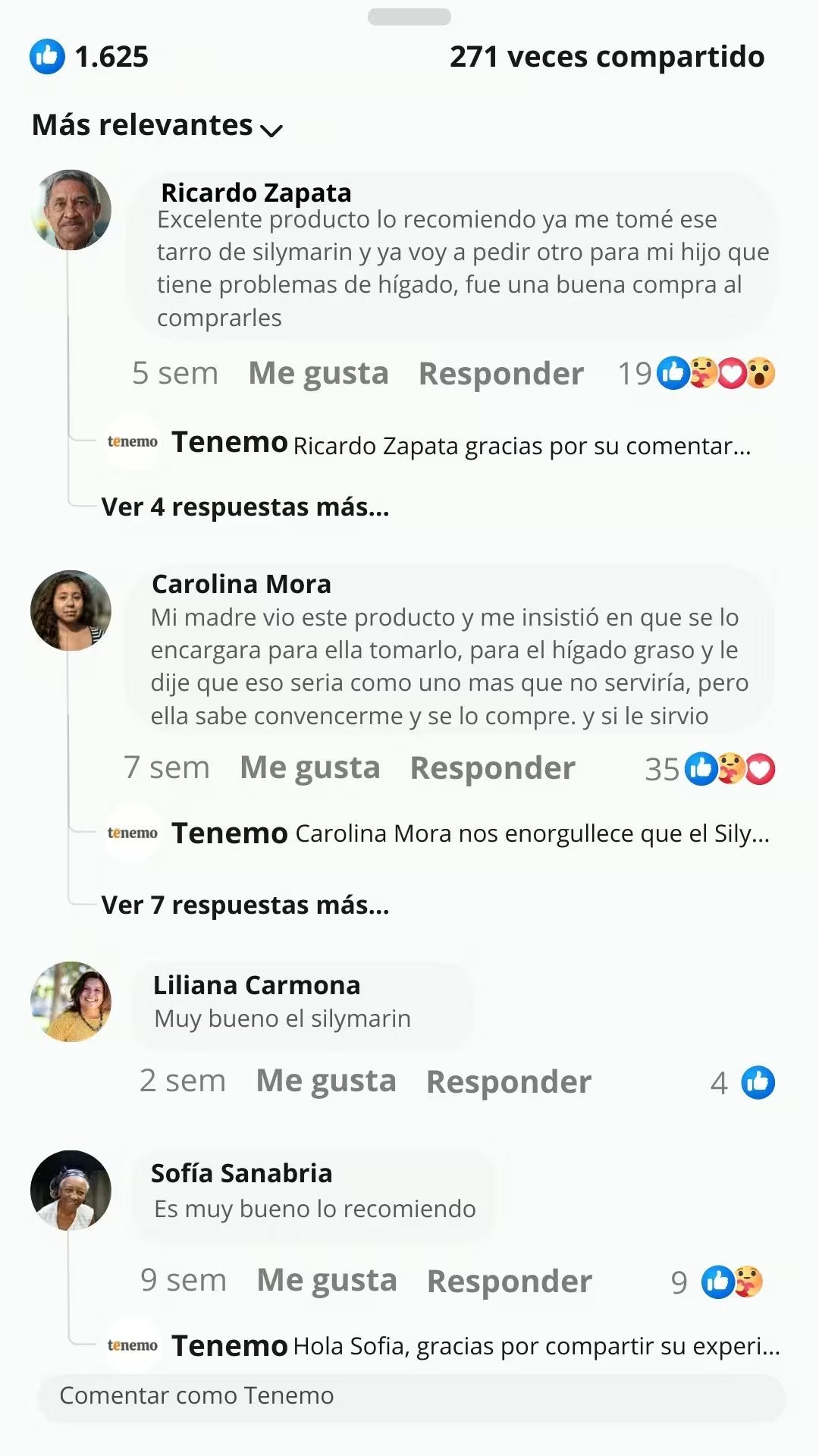
Task: Open Tenemo's reply to Carolina Mora
Action: [x=470, y=833]
